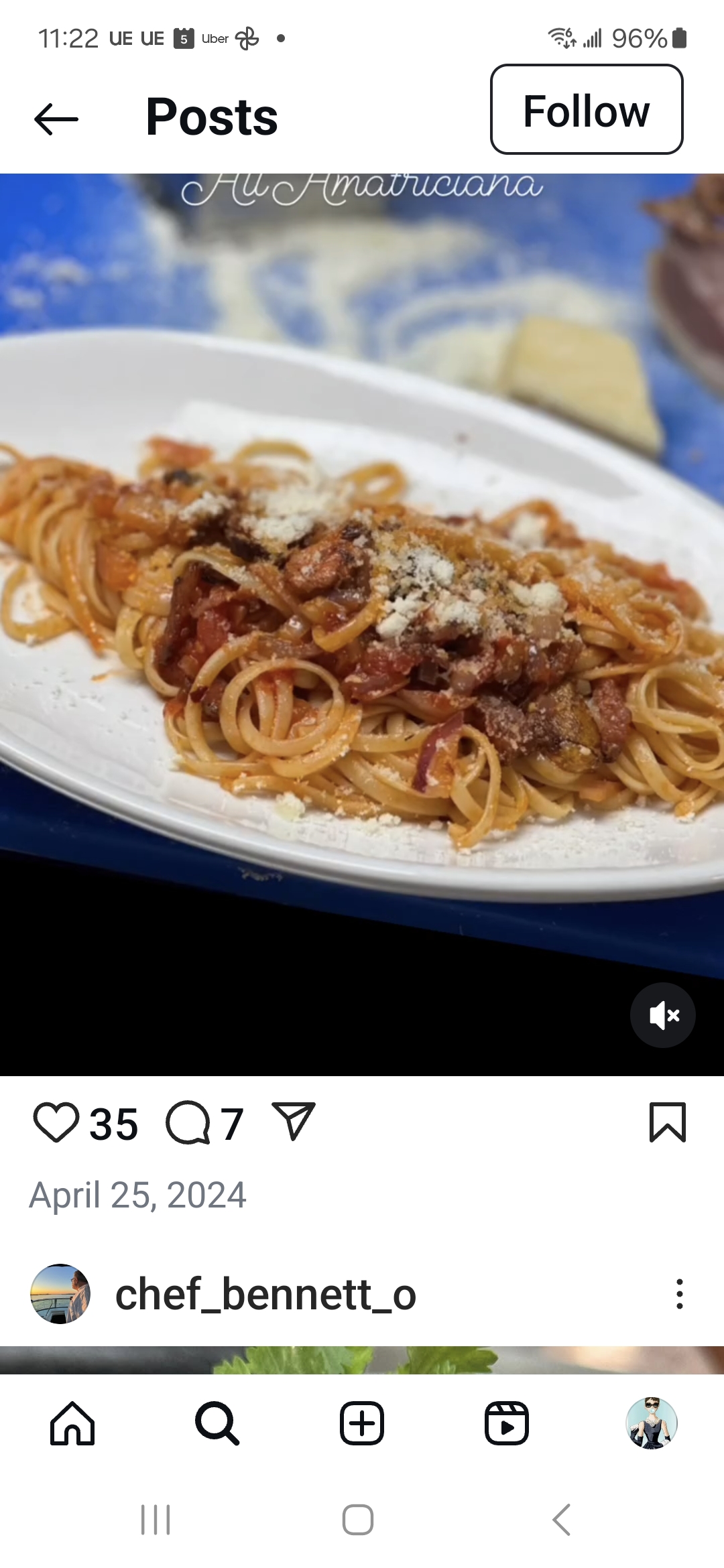Switch to the Home tab

pos(72,1423)
